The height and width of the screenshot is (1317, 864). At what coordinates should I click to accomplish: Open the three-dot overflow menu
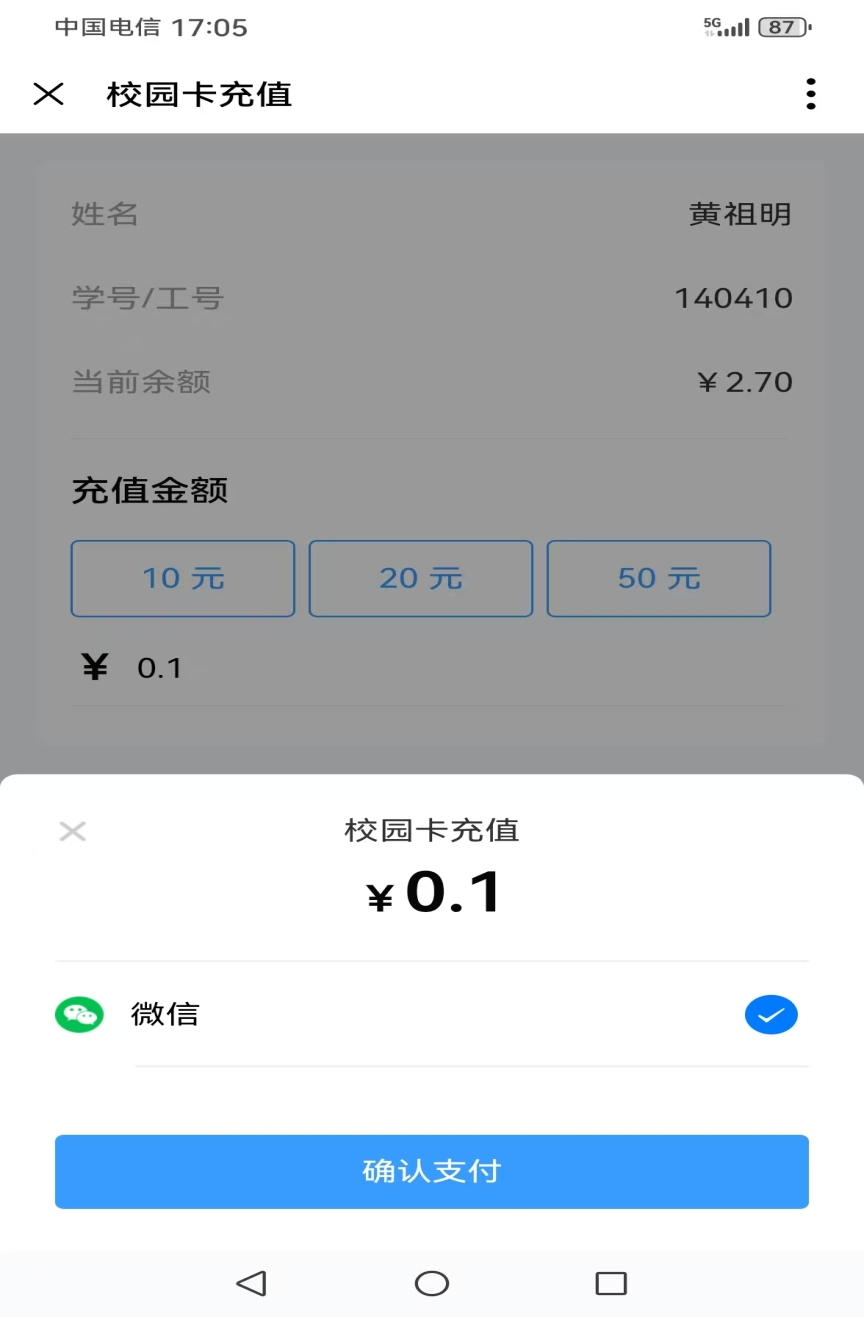pos(810,94)
